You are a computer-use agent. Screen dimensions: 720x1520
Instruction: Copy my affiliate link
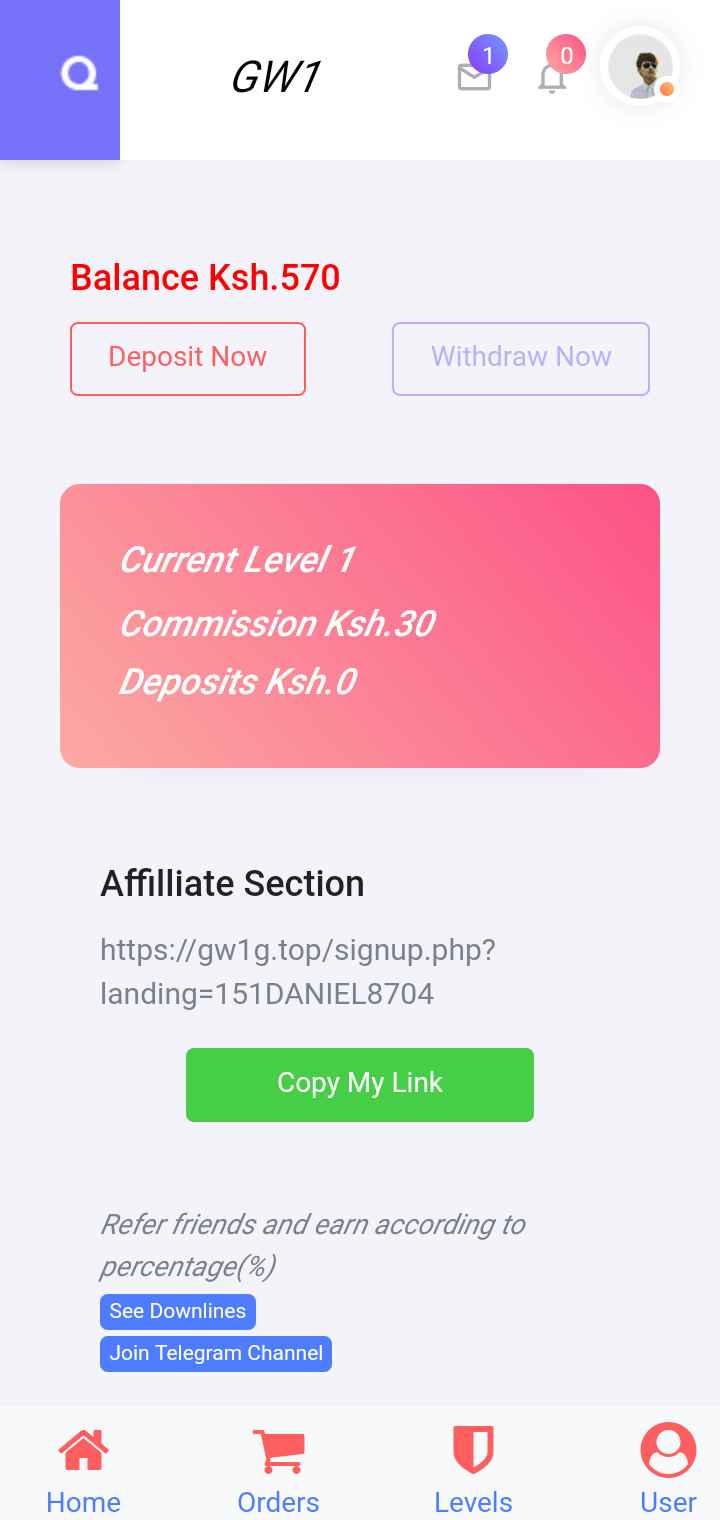tap(360, 1084)
